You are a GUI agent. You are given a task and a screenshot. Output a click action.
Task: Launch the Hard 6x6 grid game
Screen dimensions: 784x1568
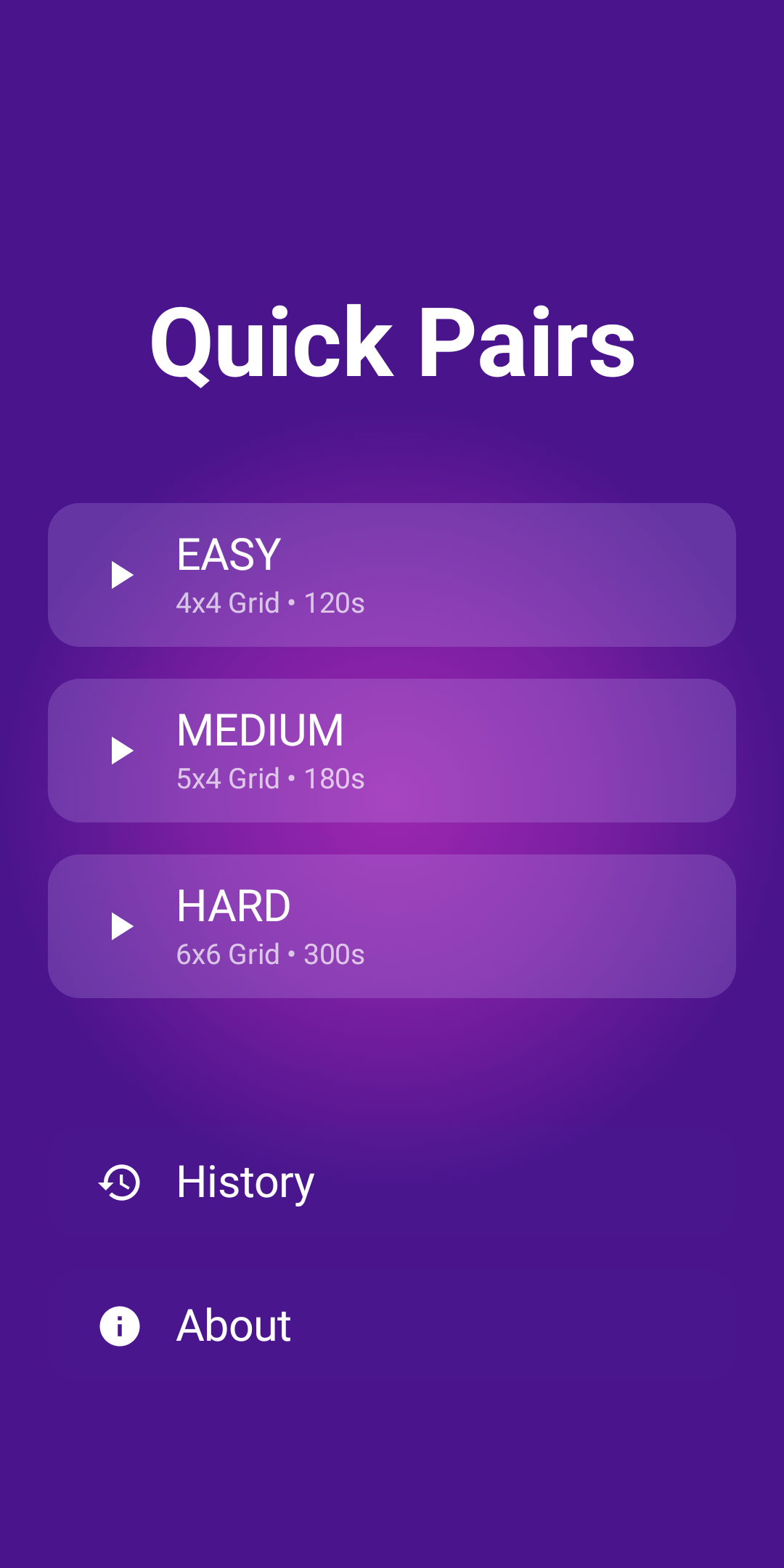[x=392, y=926]
